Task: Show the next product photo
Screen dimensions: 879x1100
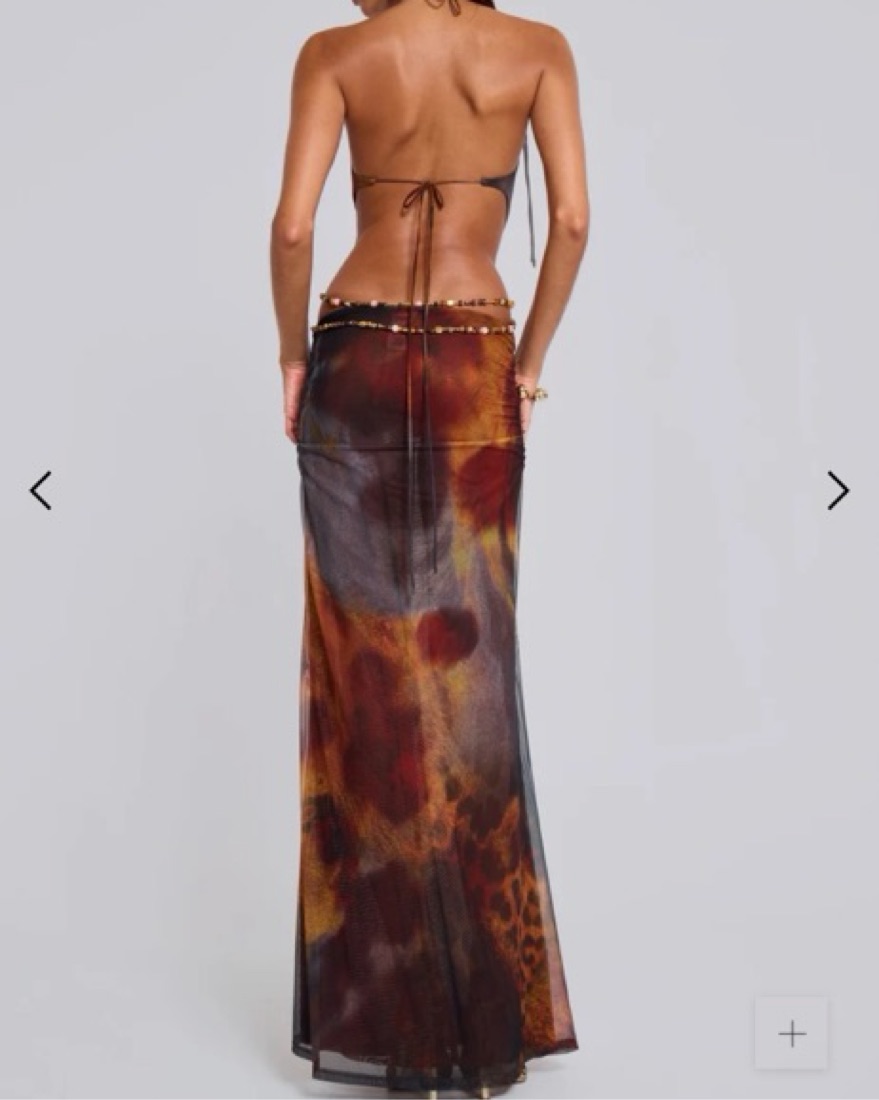Action: pyautogui.click(x=838, y=491)
